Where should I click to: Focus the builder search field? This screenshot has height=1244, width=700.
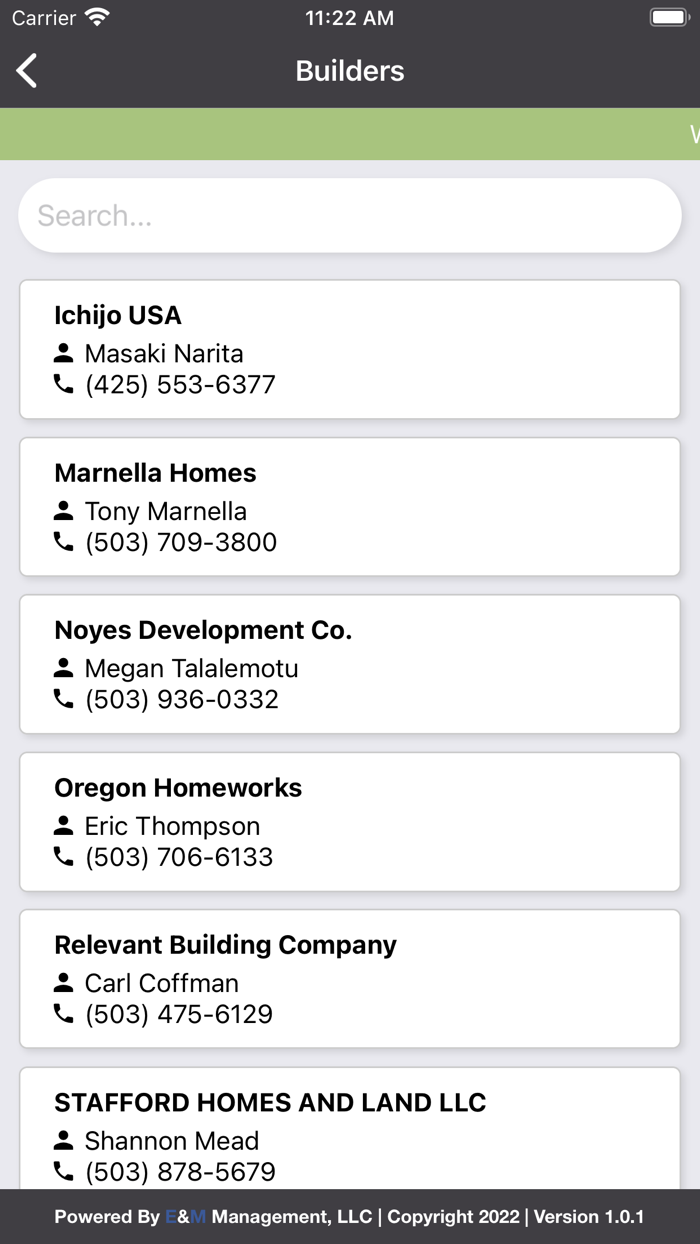[349, 216]
